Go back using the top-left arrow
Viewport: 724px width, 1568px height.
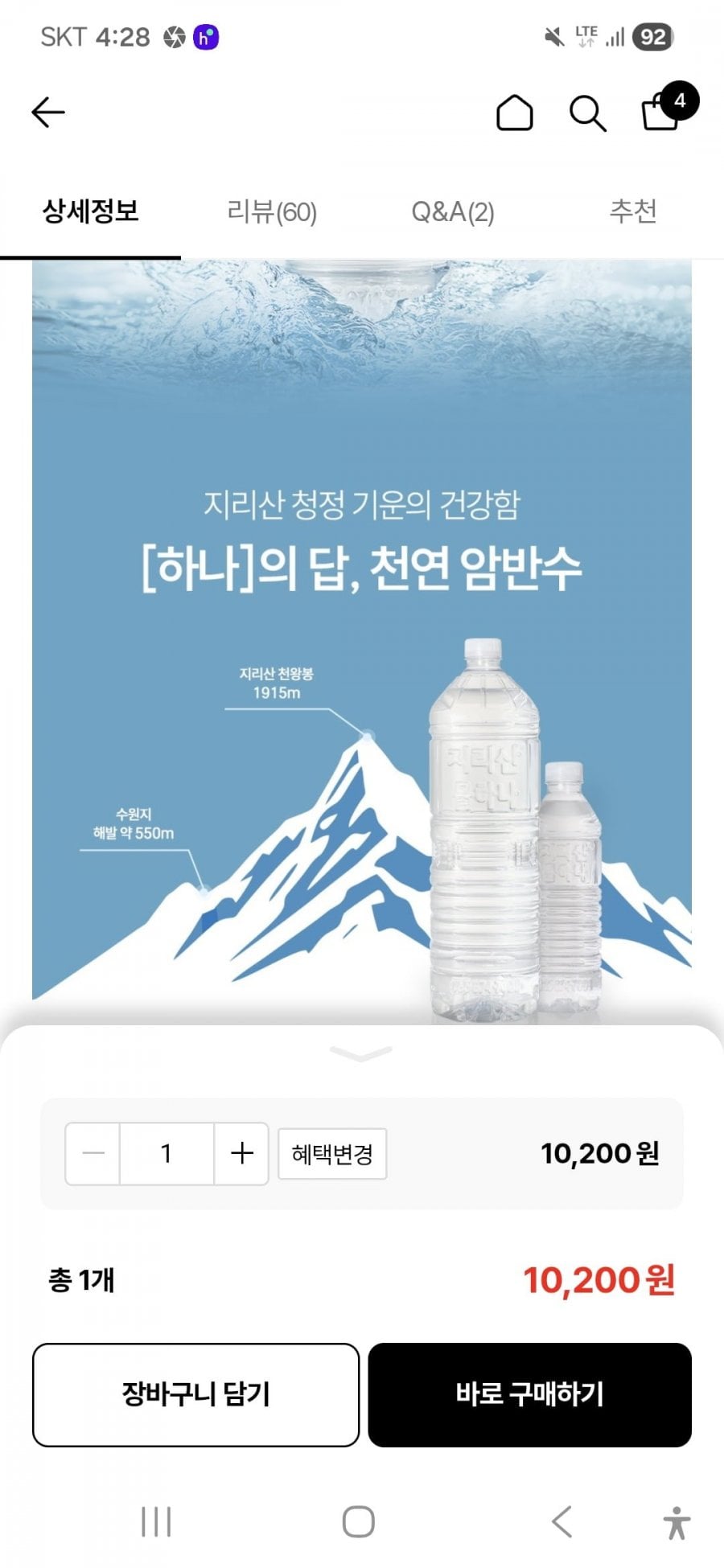coord(47,112)
